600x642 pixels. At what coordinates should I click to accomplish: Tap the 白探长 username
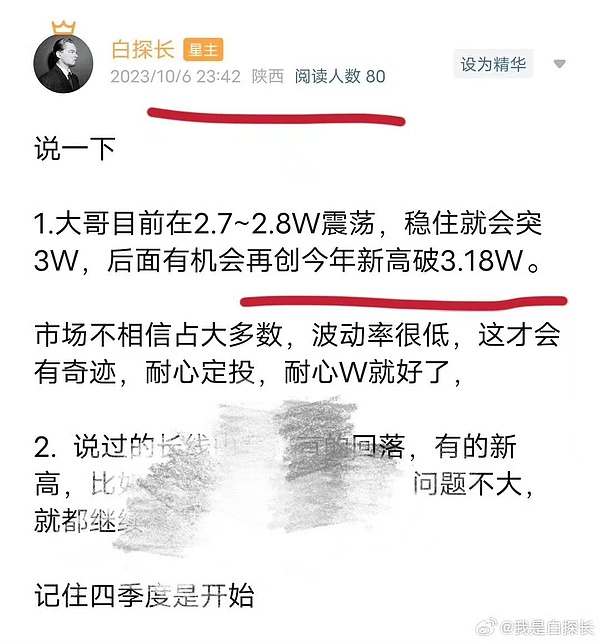click(x=141, y=48)
